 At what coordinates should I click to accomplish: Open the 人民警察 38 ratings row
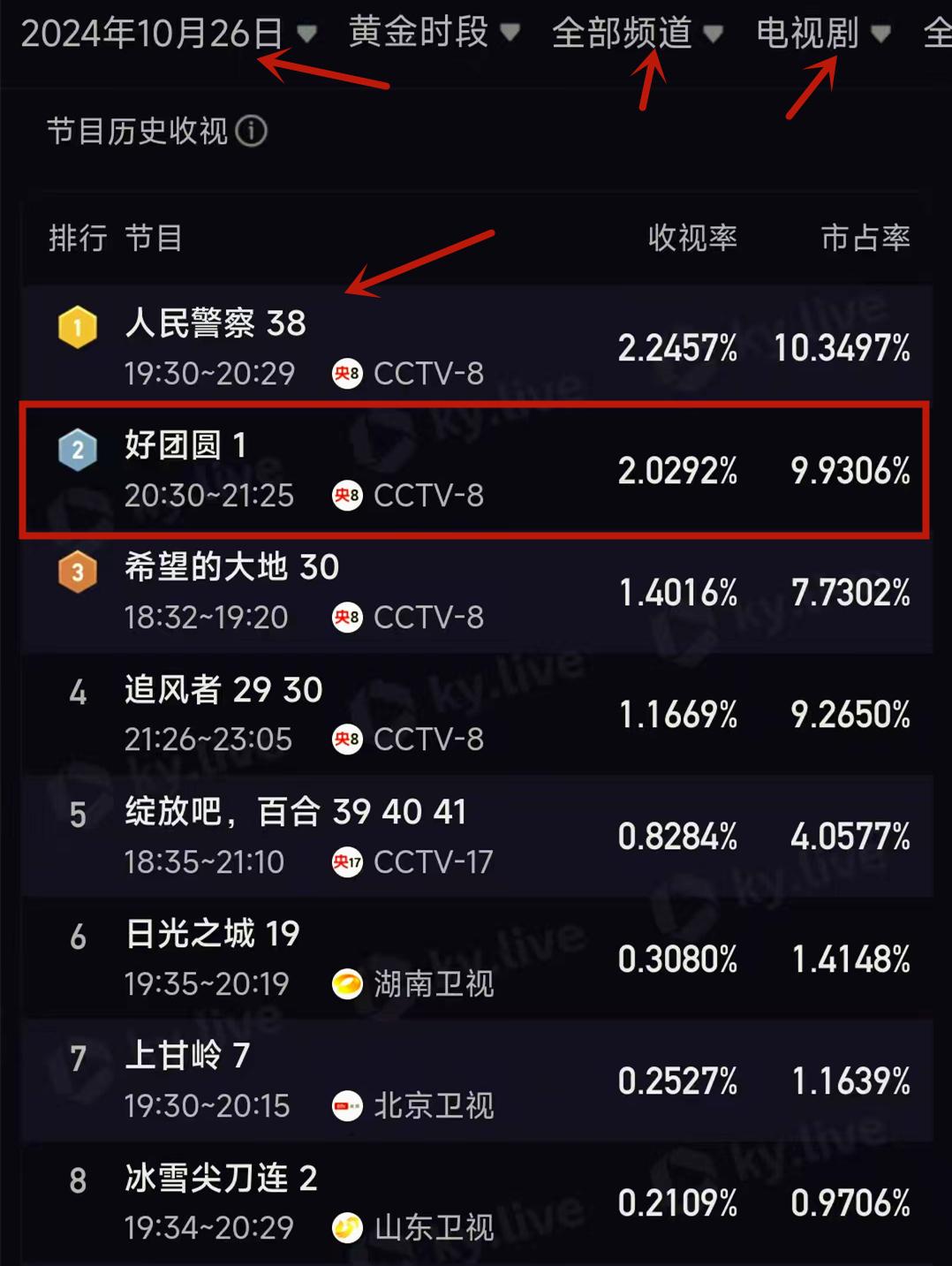click(x=477, y=346)
